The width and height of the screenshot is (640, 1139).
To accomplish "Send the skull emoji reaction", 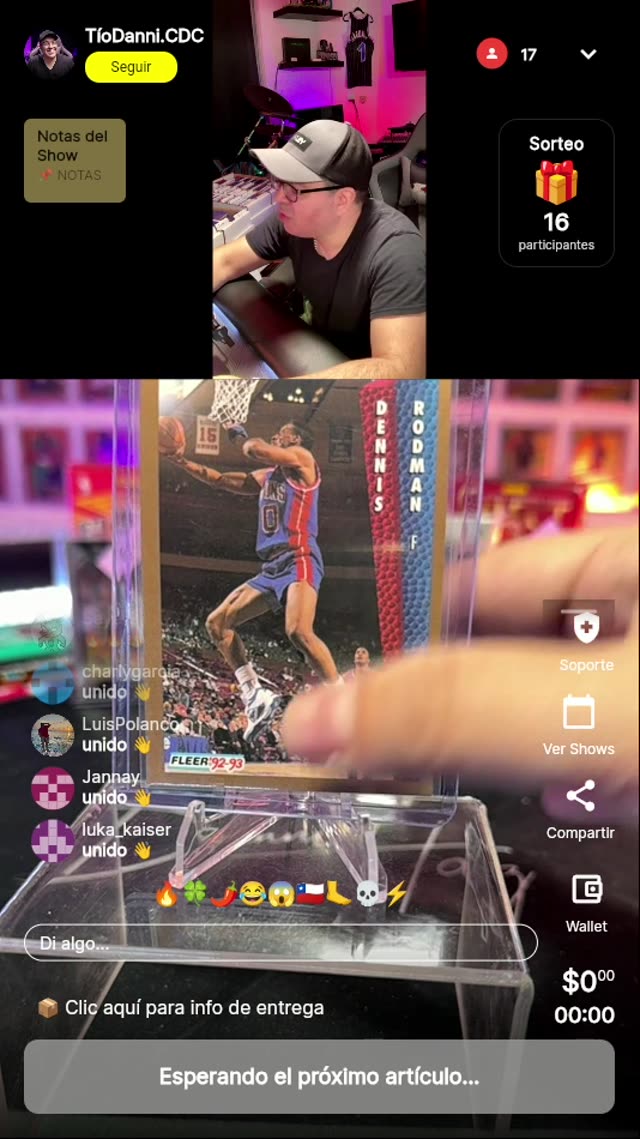I will click(x=368, y=894).
